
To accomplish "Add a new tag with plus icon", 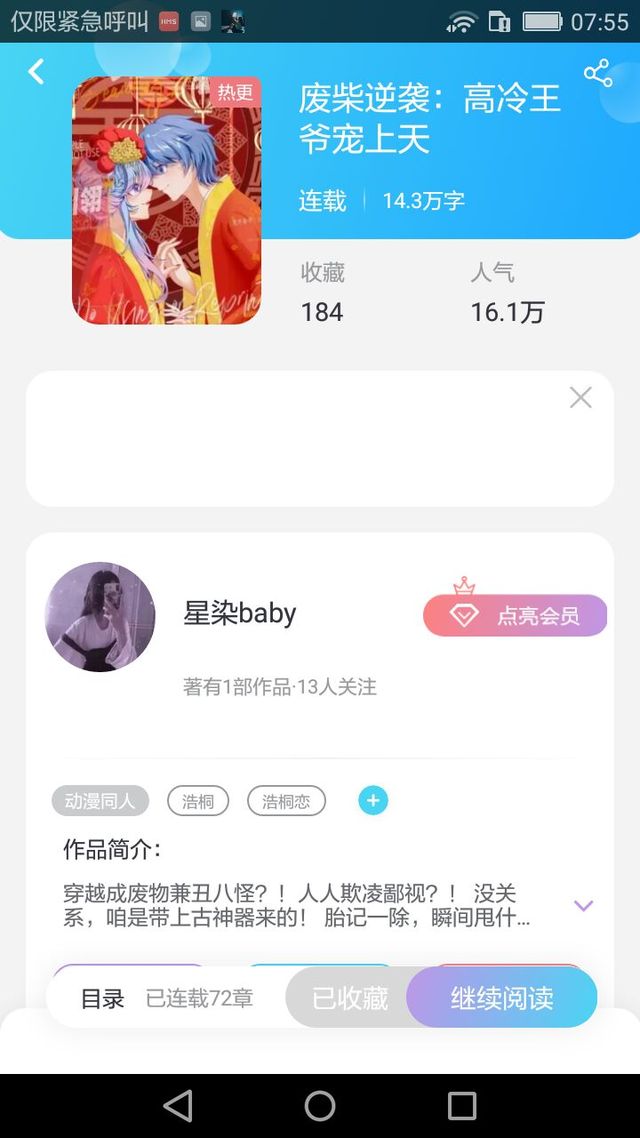I will click(x=373, y=800).
